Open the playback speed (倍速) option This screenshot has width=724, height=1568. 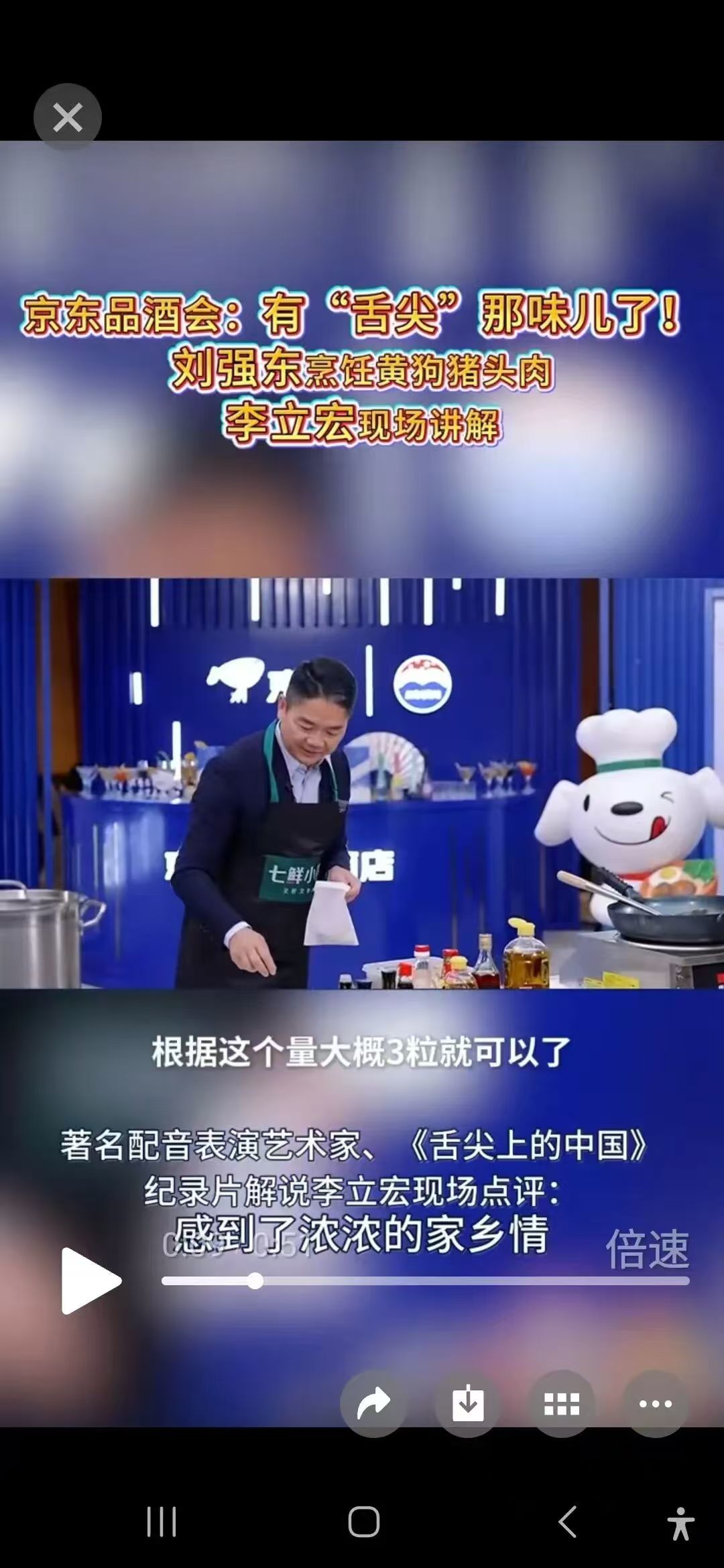(x=647, y=1248)
